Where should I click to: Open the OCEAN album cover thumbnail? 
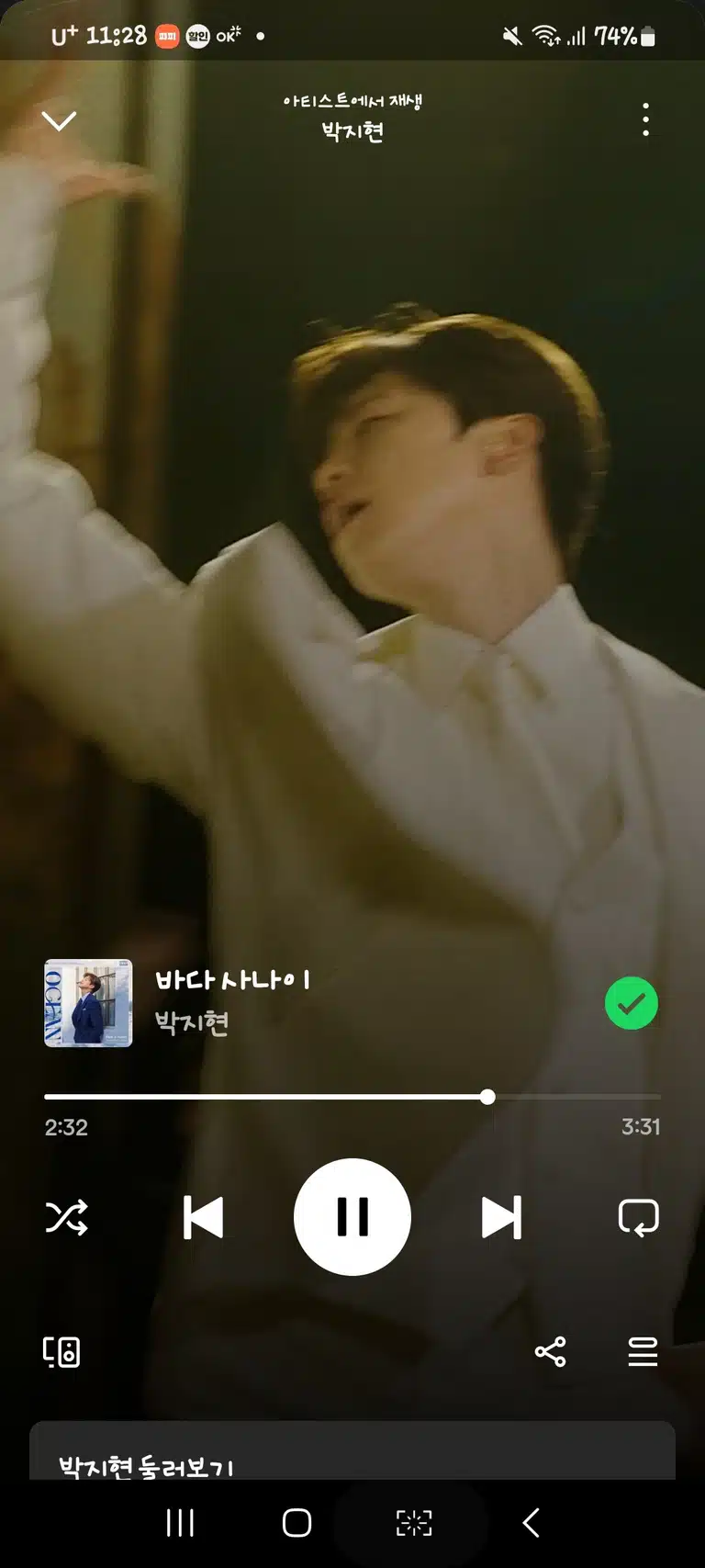[88, 1003]
